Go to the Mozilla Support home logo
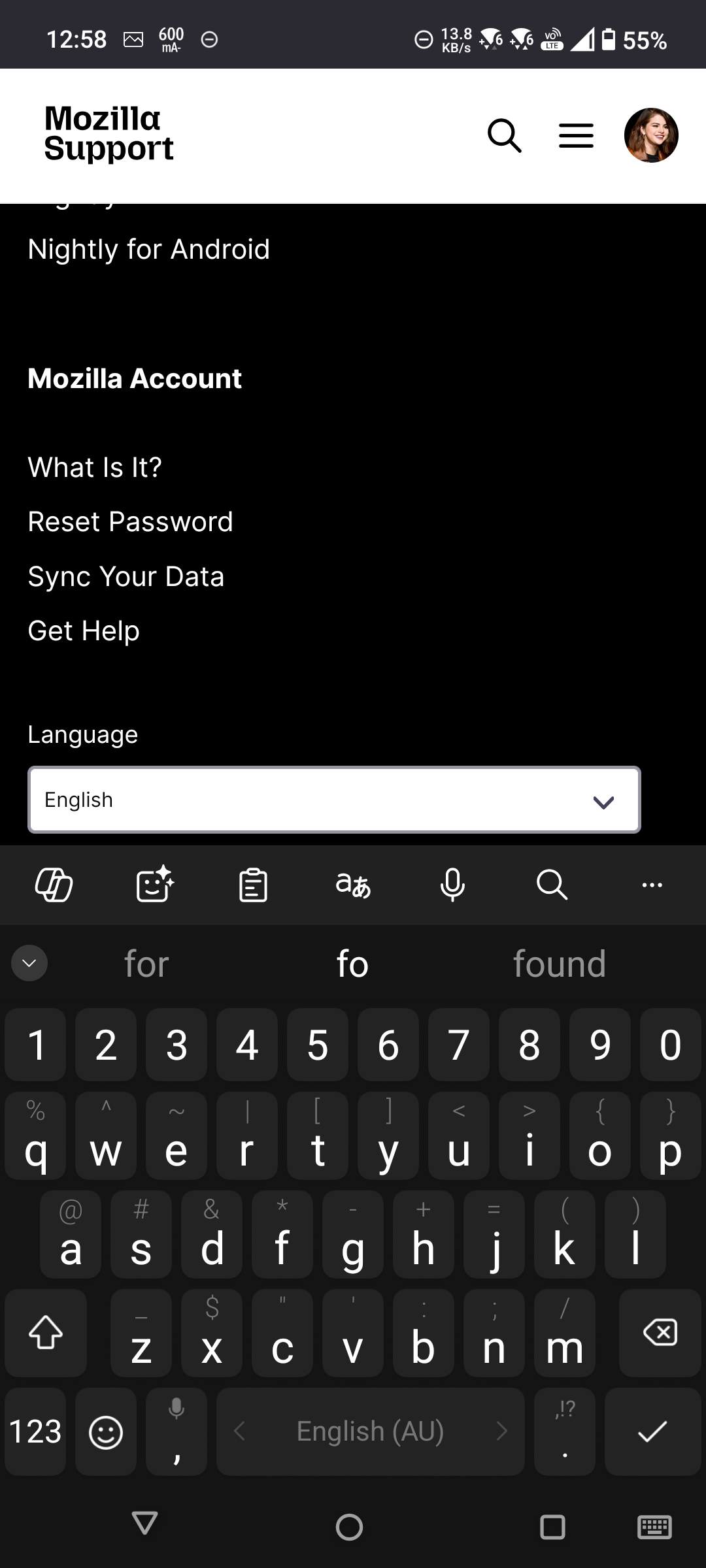The height and width of the screenshot is (1568, 706). click(x=109, y=133)
